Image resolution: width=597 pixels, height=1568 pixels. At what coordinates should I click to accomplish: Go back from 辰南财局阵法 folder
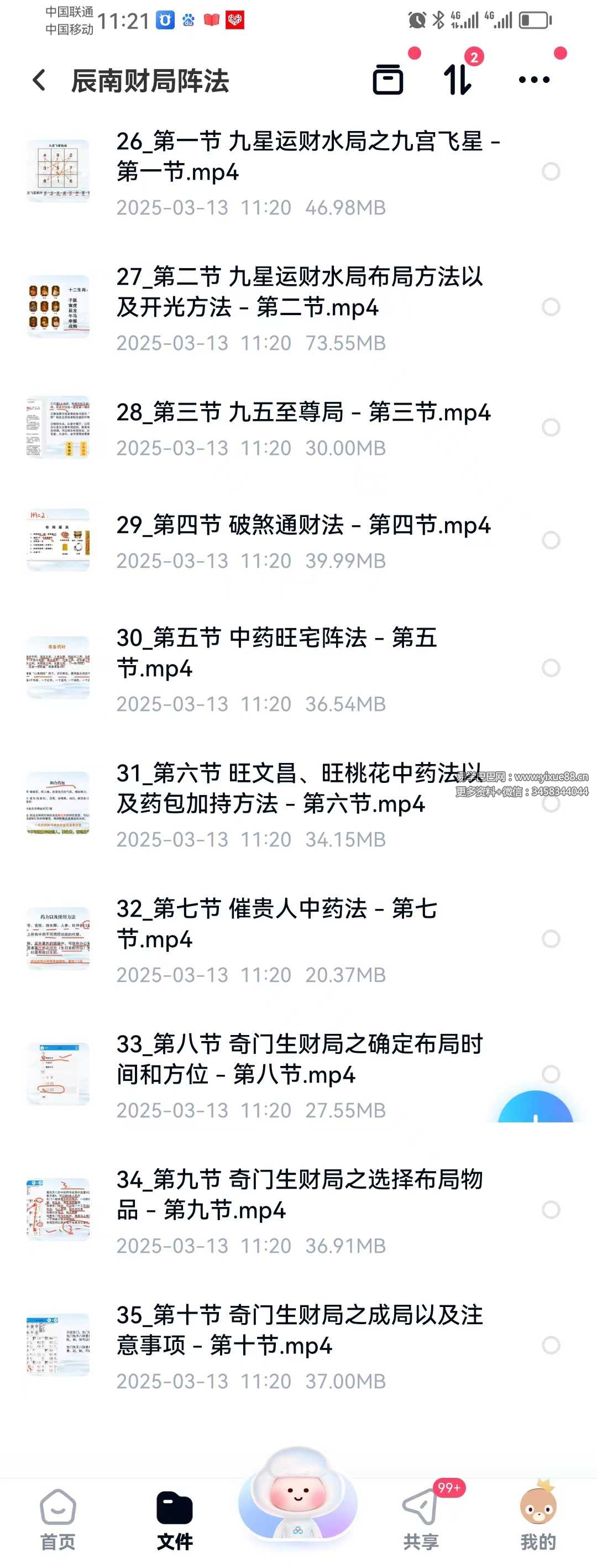[40, 80]
